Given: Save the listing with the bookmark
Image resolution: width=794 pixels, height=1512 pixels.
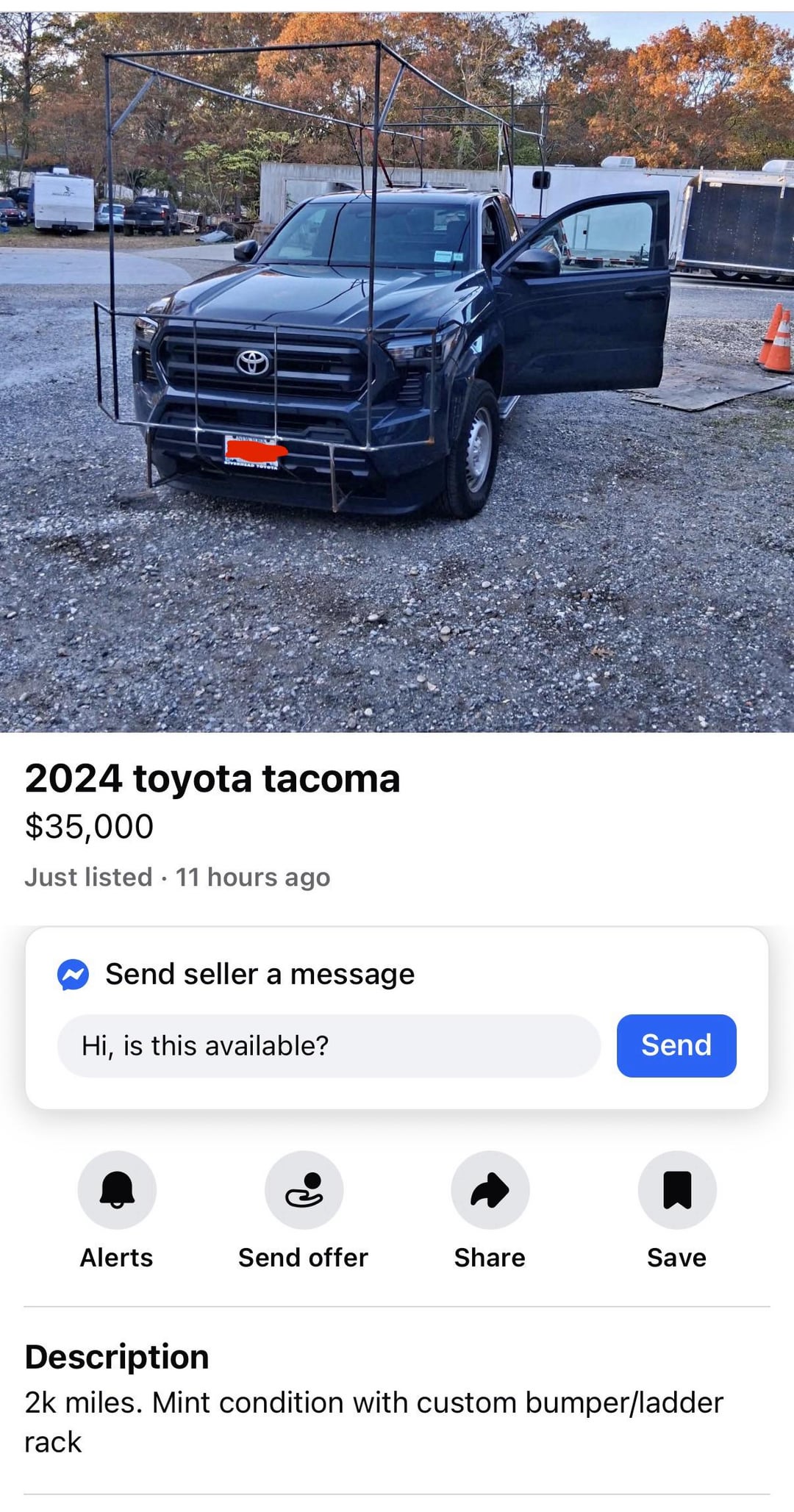Looking at the screenshot, I should (676, 1190).
